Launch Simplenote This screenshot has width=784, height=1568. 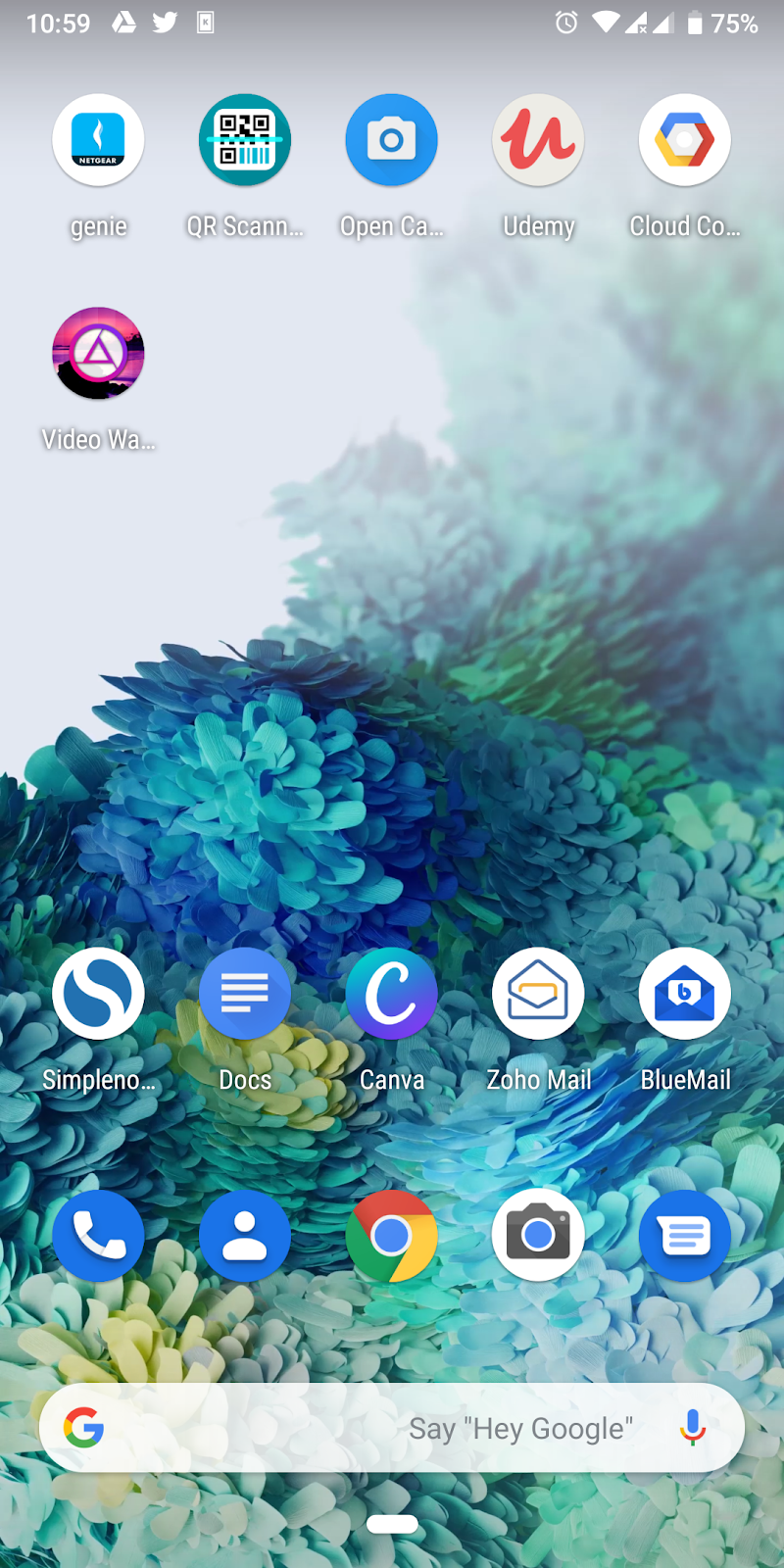point(98,994)
